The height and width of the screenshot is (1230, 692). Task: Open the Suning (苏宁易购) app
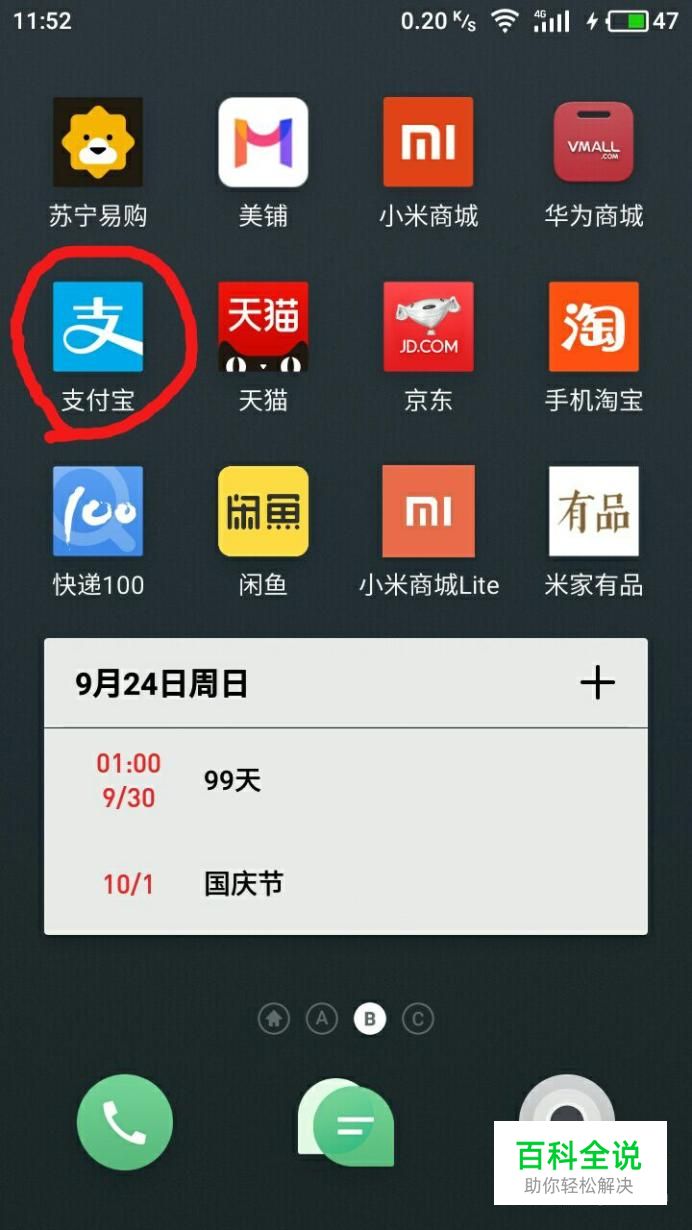point(98,142)
